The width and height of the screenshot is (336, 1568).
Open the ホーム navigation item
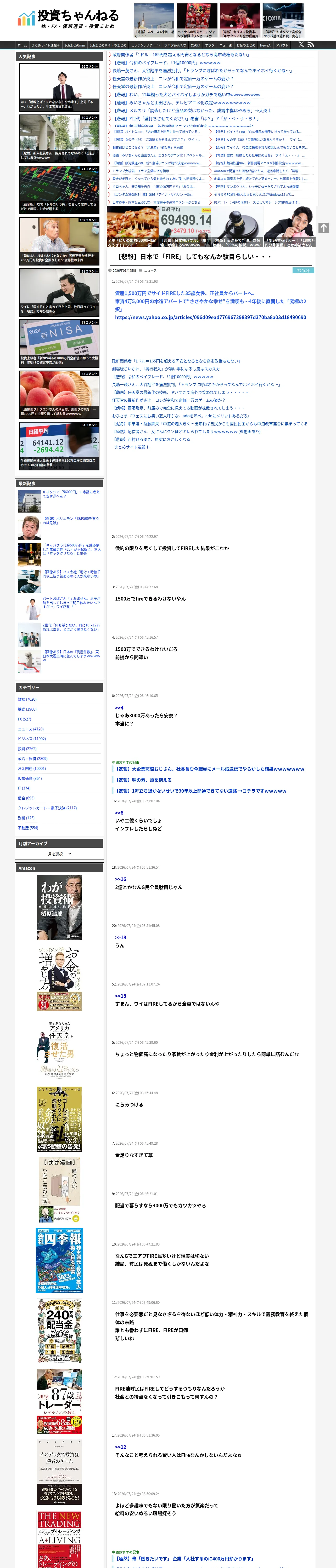(x=22, y=45)
